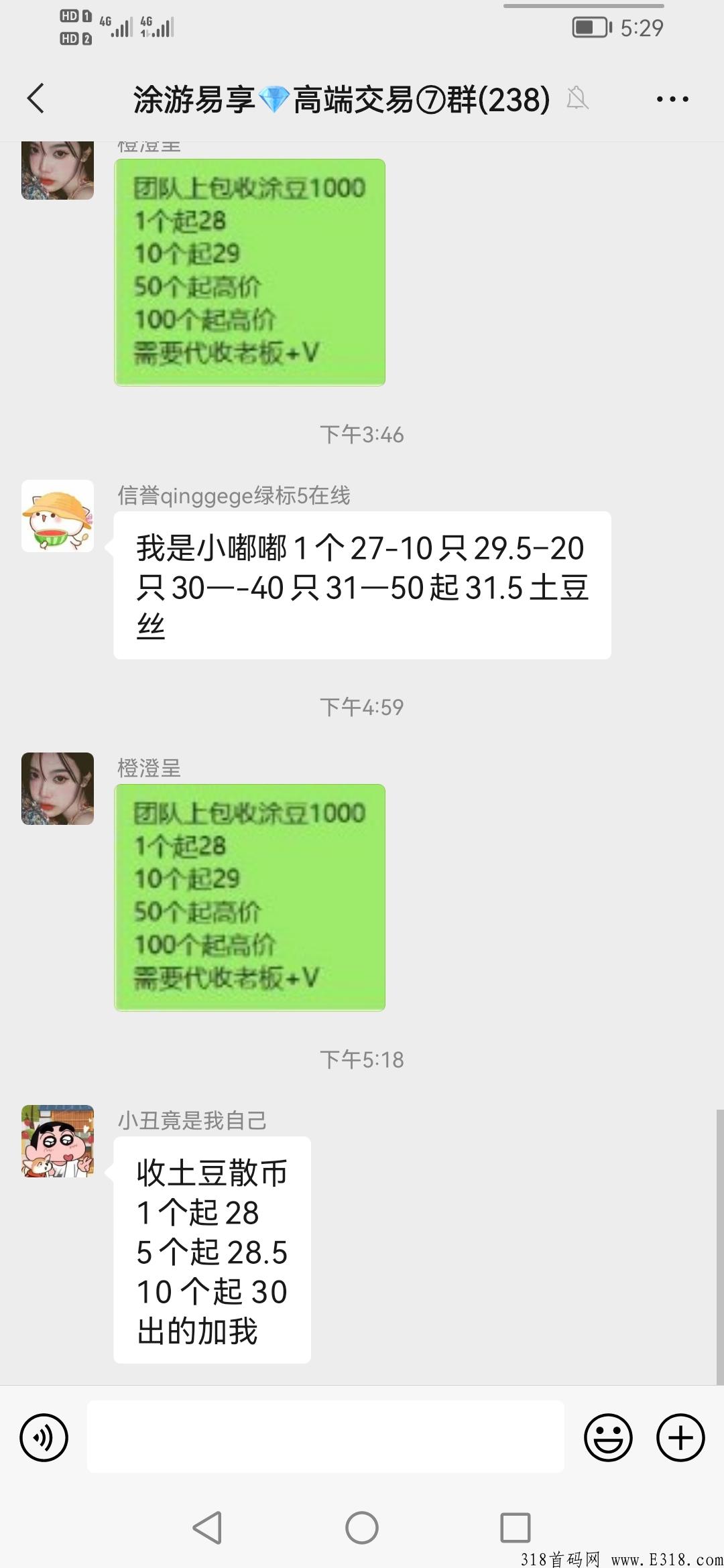Open system recent apps
The height and width of the screenshot is (1568, 724).
pos(515,1528)
